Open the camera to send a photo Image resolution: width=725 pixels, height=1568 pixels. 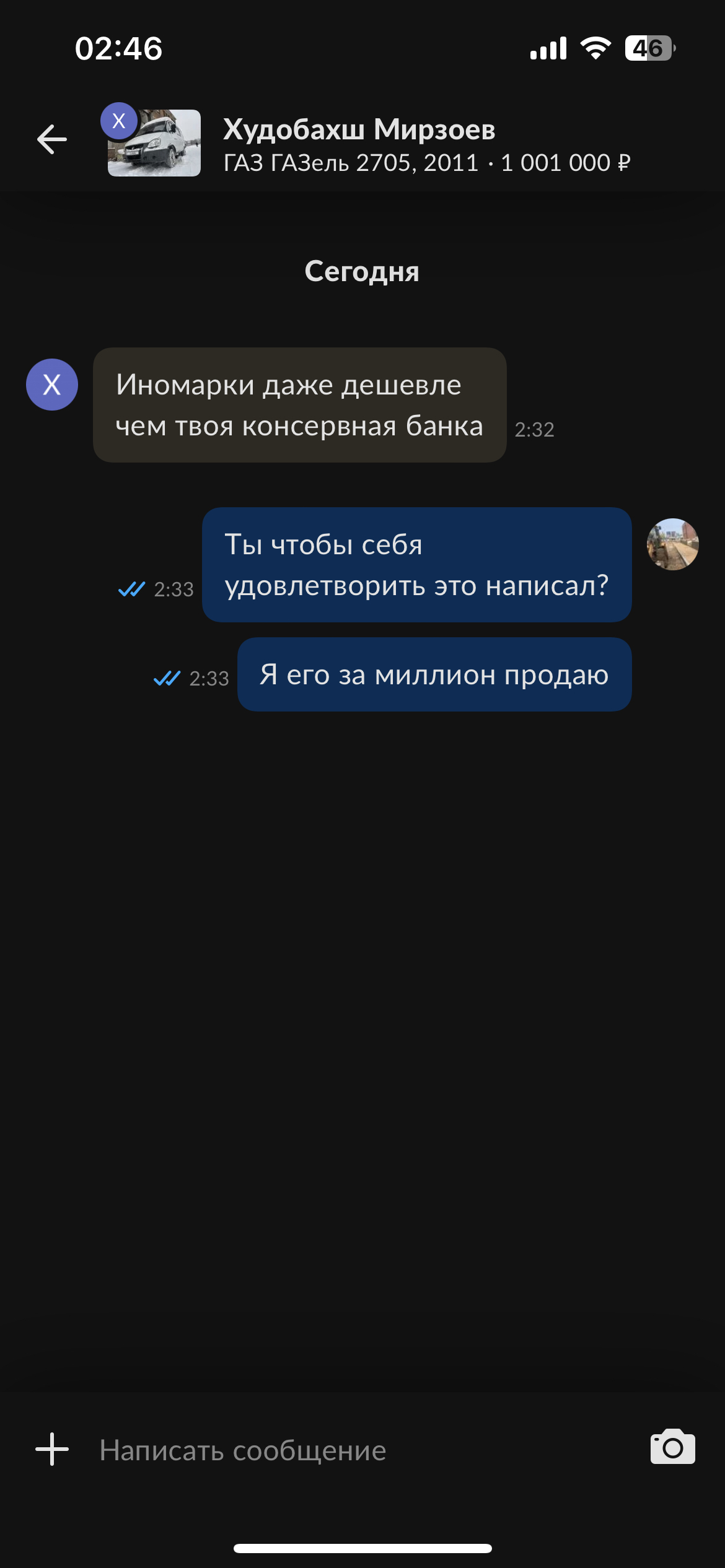[672, 1447]
